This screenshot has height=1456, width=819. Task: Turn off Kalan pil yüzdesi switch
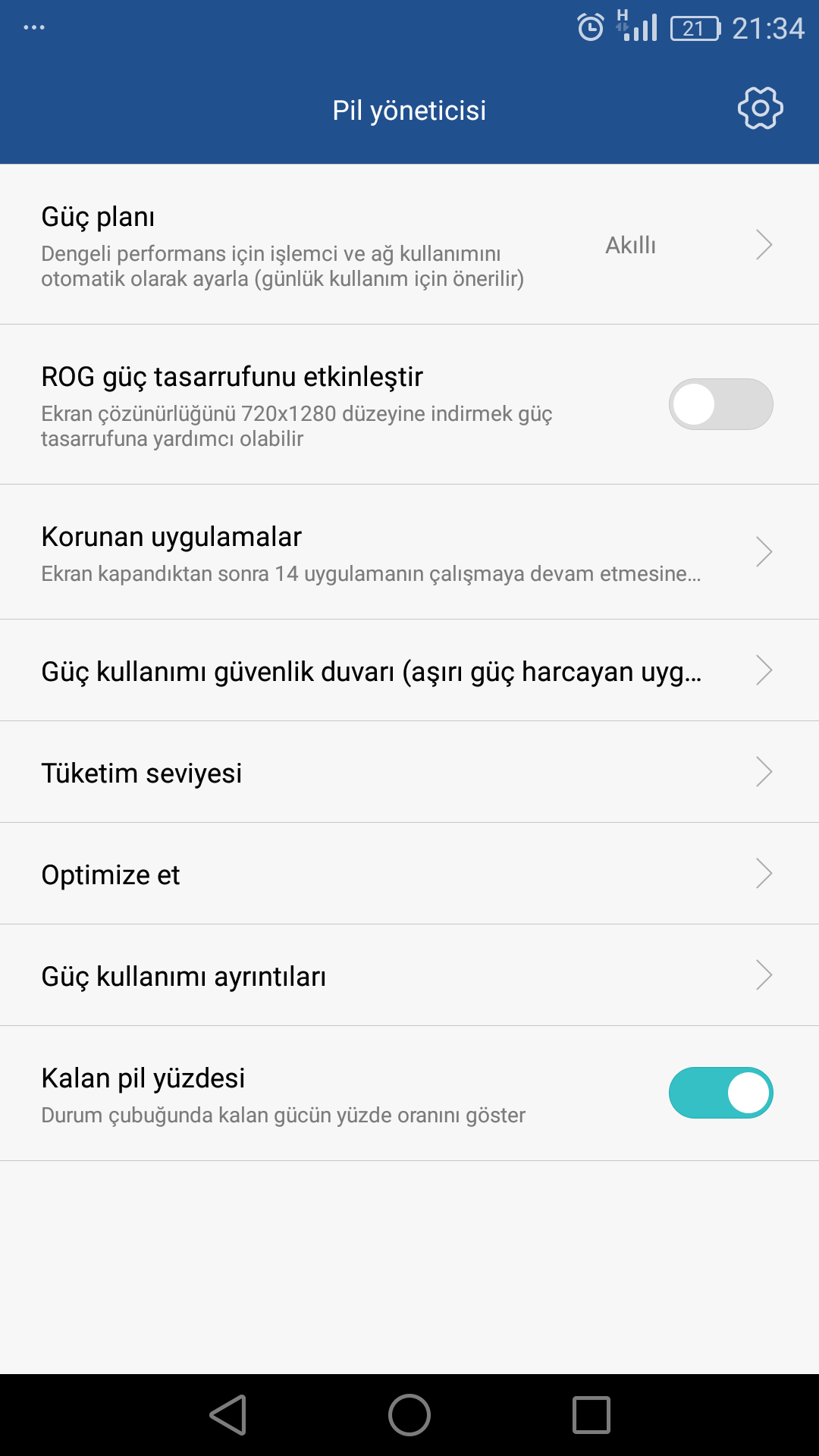point(720,1093)
